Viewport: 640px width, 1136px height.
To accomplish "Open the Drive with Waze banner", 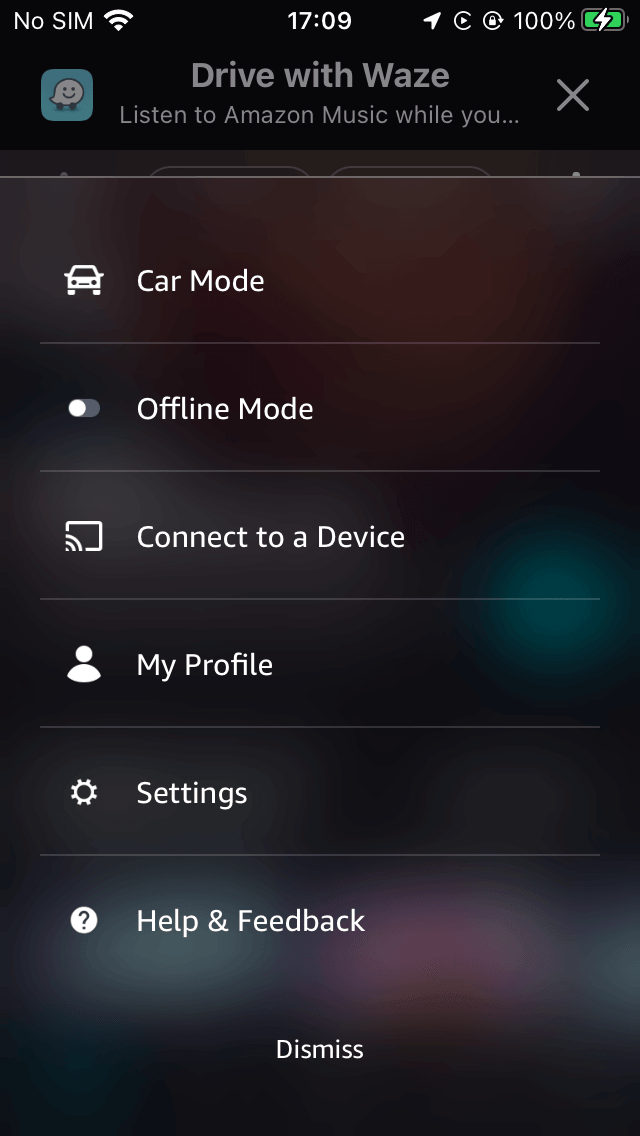I will [318, 95].
